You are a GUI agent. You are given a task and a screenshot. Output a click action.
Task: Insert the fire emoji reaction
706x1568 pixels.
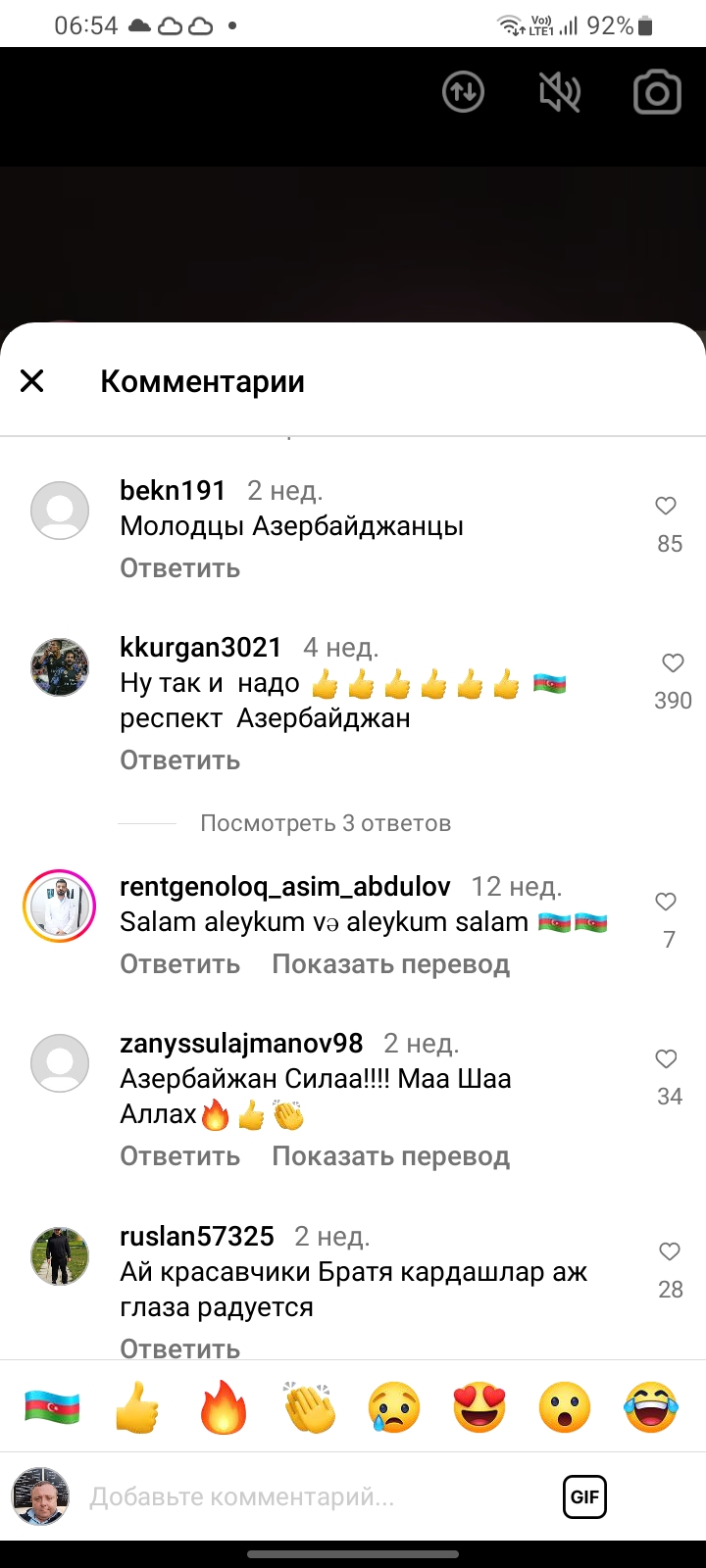pos(224,1408)
